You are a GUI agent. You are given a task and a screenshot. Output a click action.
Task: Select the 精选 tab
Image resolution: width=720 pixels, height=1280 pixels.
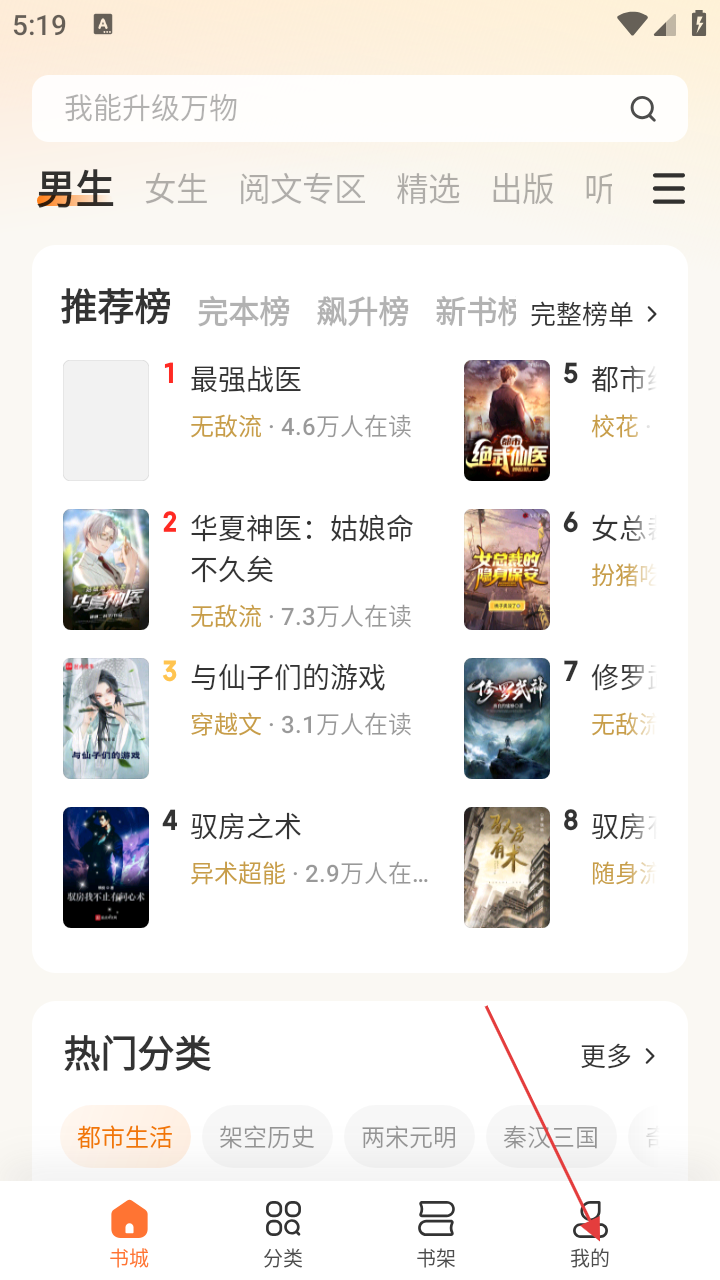click(428, 189)
